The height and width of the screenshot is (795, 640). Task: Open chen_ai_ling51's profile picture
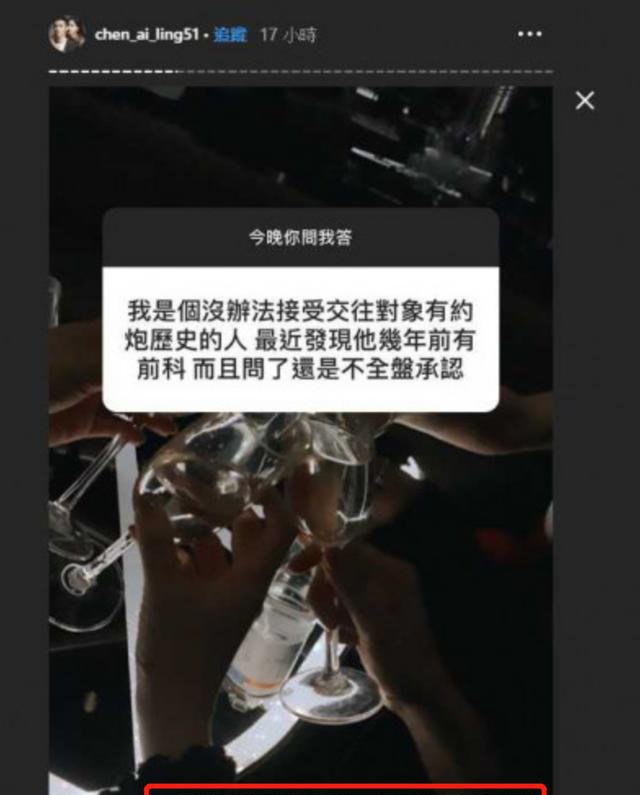coord(66,35)
